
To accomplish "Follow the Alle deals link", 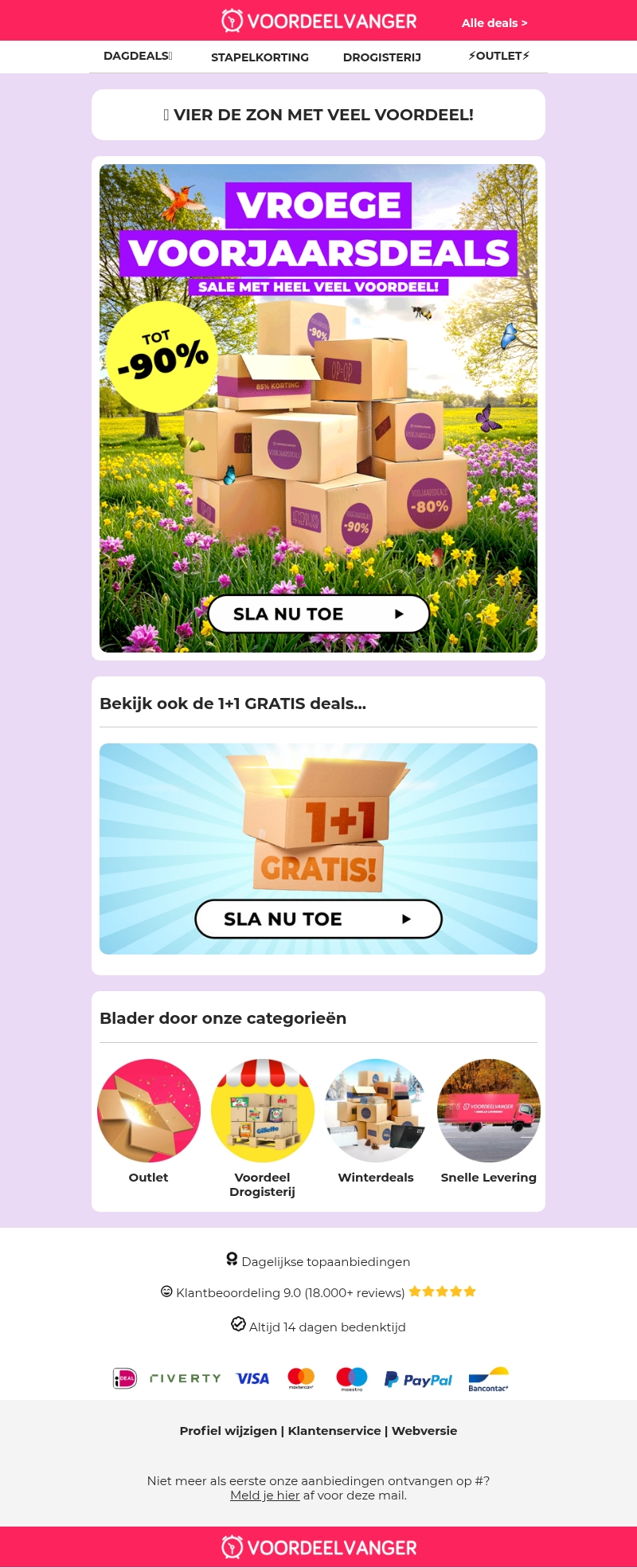I will (x=493, y=24).
